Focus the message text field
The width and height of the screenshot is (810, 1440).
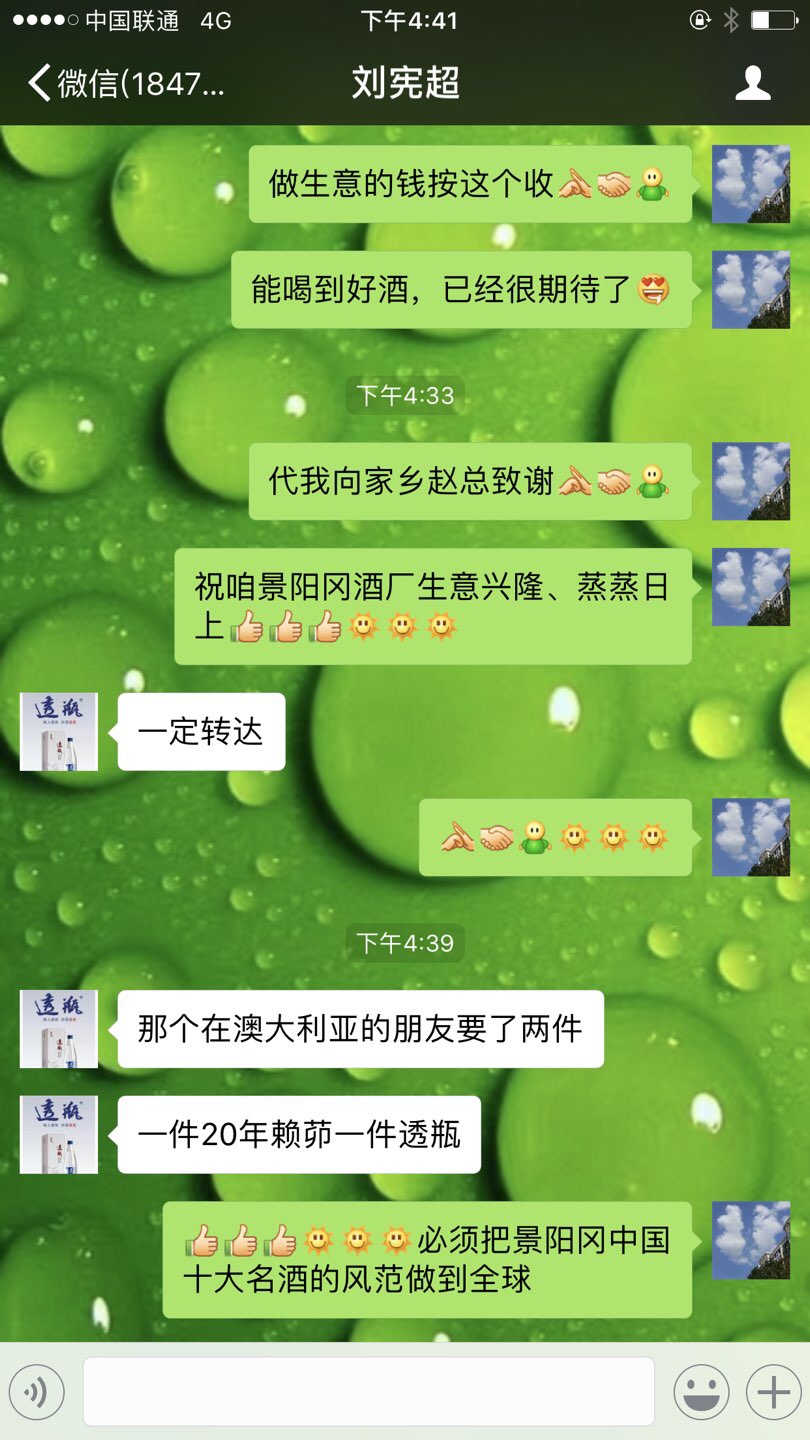click(x=368, y=1391)
